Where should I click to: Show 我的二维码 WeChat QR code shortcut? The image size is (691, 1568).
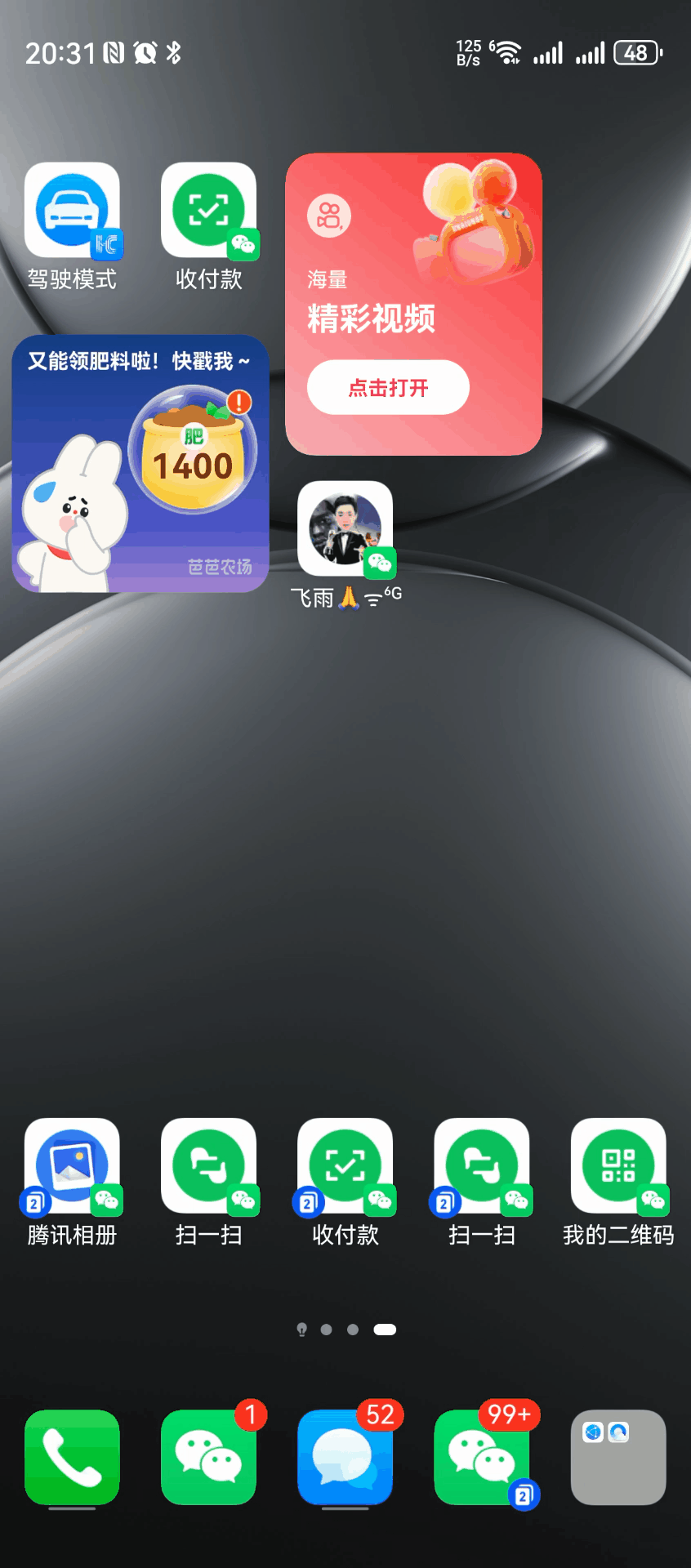(617, 1166)
